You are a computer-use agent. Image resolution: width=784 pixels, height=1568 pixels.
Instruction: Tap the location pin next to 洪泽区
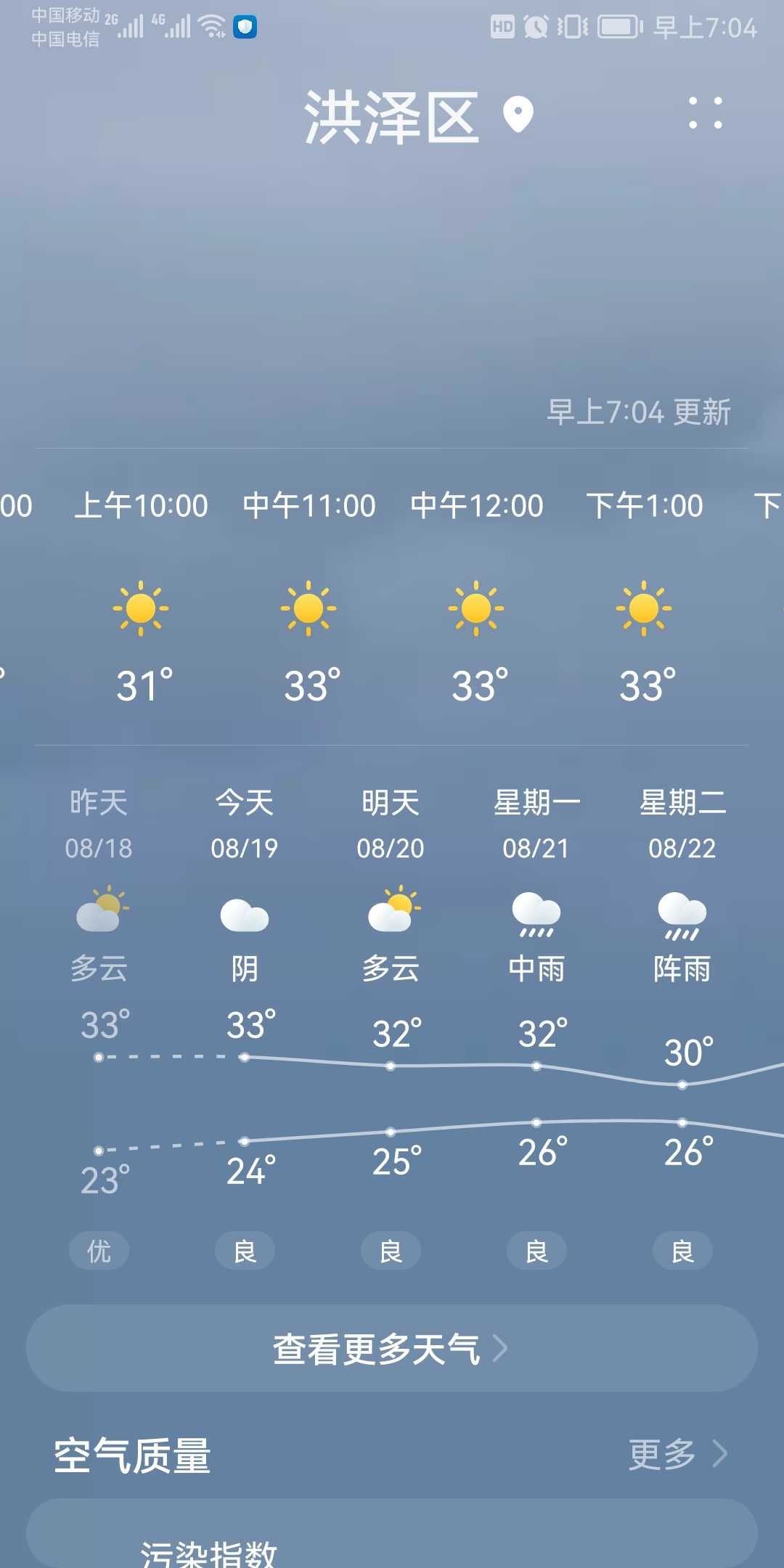(518, 115)
